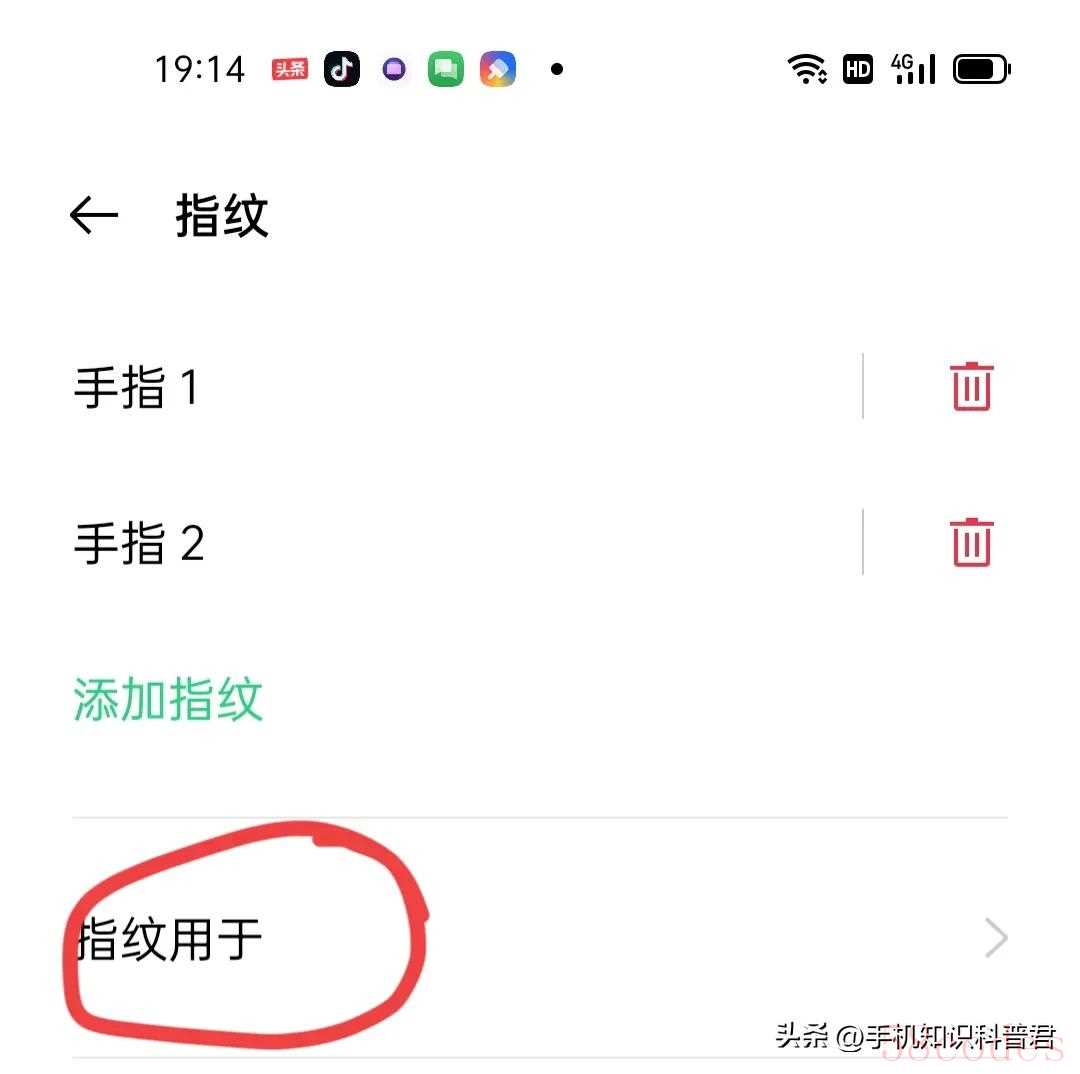This screenshot has width=1080, height=1074.
Task: Go back from the 指纹 screen
Action: click(94, 215)
